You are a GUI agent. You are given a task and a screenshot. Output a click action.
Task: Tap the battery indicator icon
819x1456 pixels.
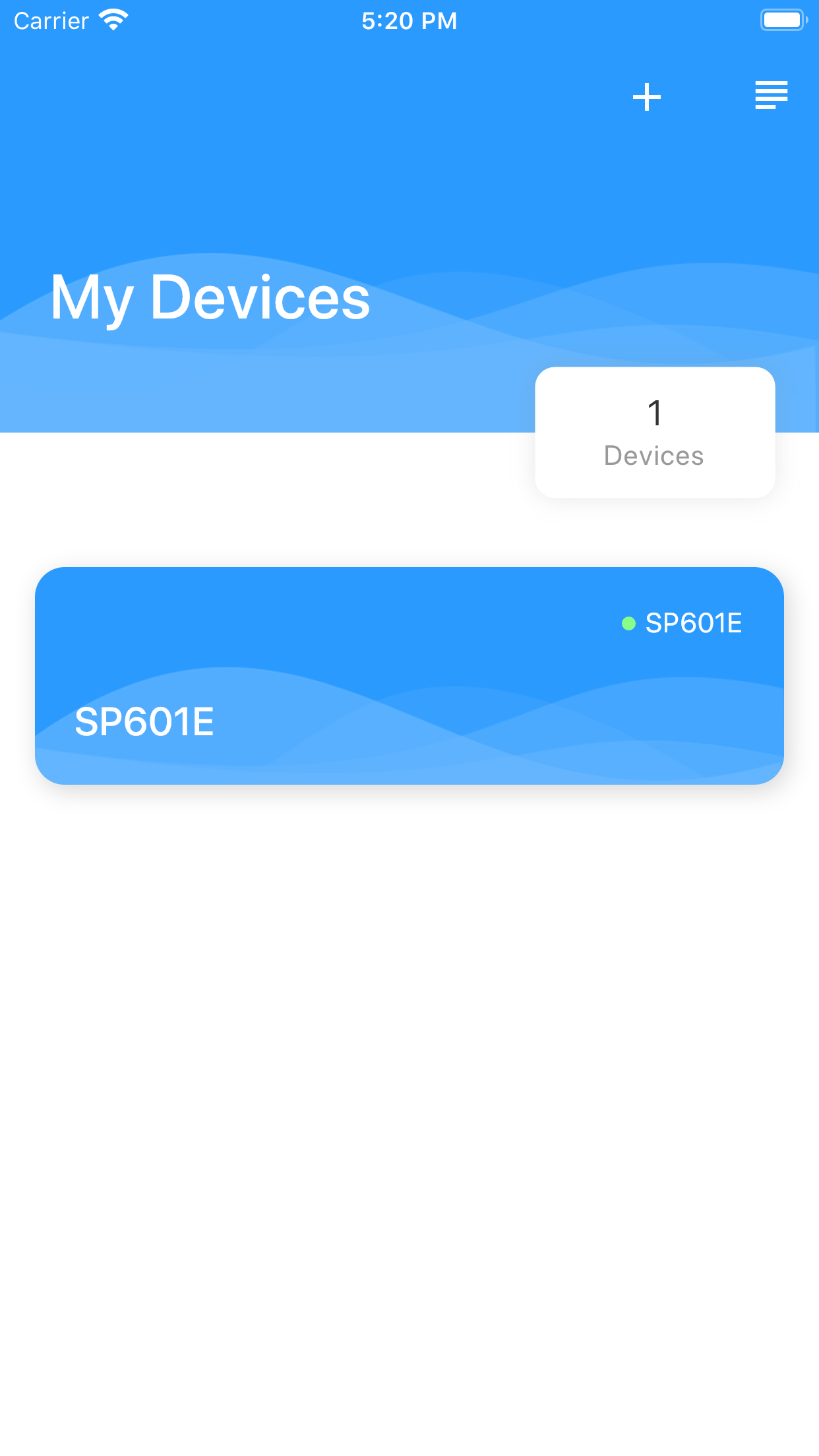pyautogui.click(x=782, y=19)
